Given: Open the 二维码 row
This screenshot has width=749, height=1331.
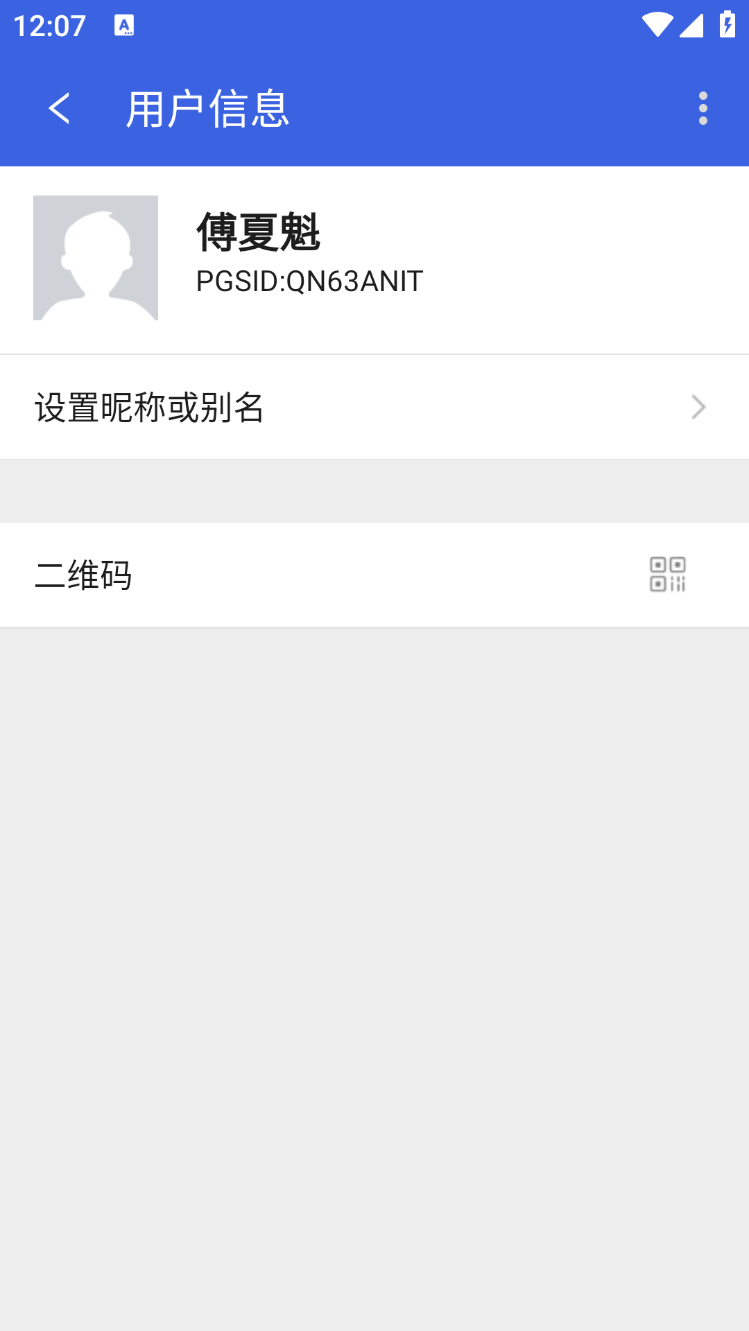Looking at the screenshot, I should click(x=374, y=575).
